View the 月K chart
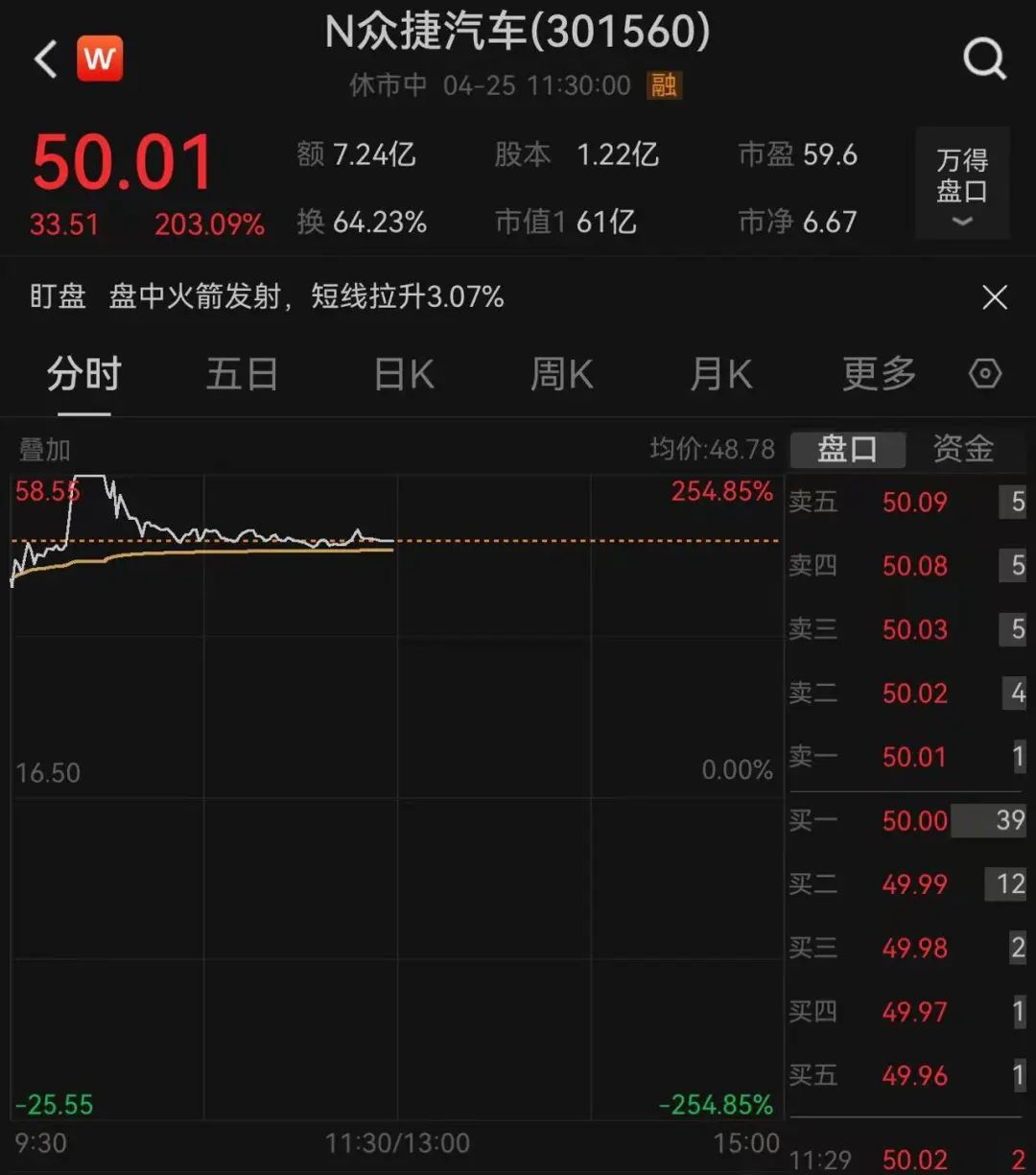This screenshot has width=1036, height=1175. (x=721, y=374)
